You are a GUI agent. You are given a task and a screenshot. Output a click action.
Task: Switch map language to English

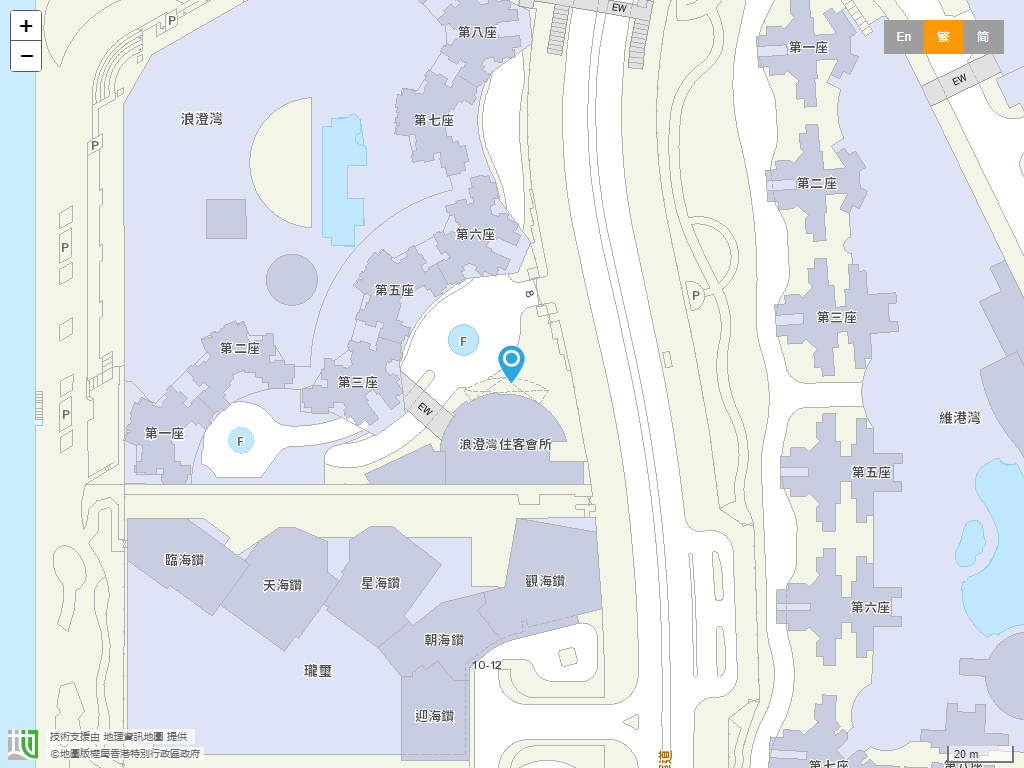pyautogui.click(x=904, y=37)
